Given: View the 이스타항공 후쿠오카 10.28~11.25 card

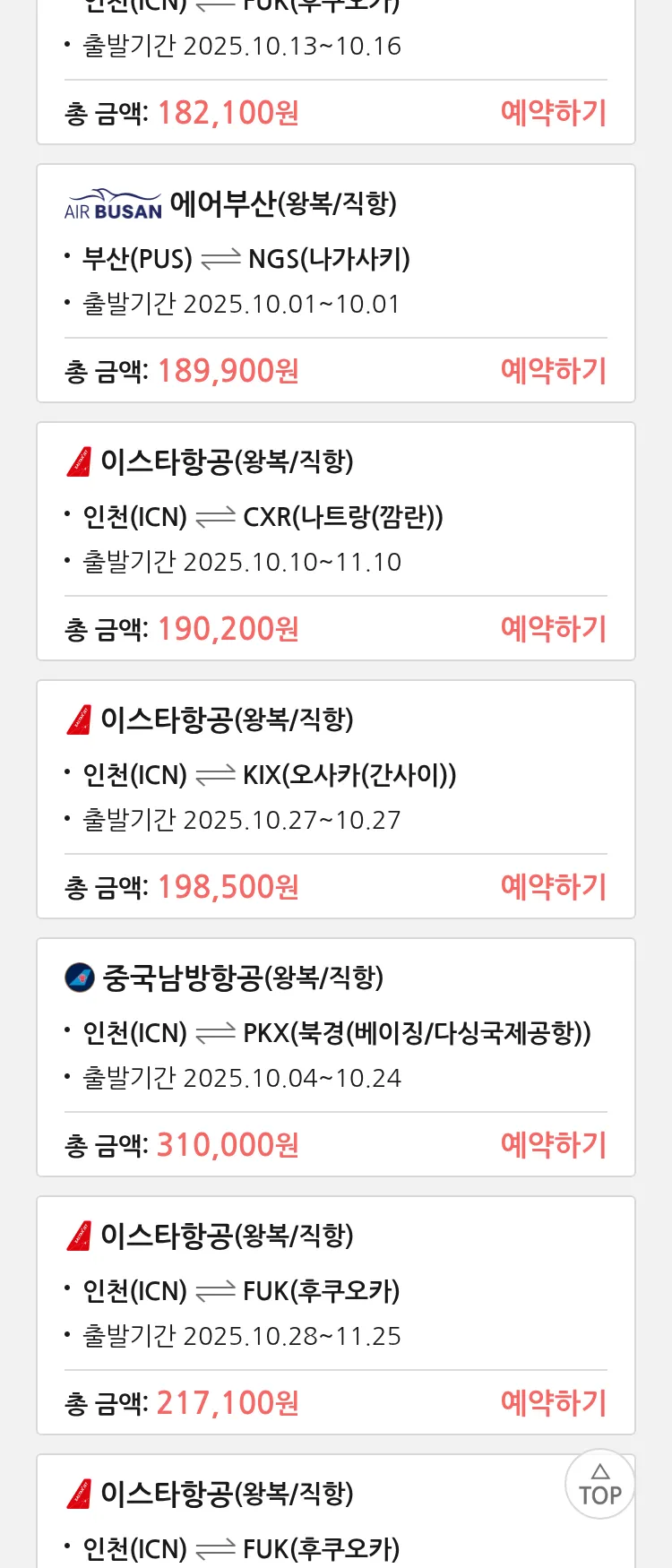Looking at the screenshot, I should pos(335,1292).
